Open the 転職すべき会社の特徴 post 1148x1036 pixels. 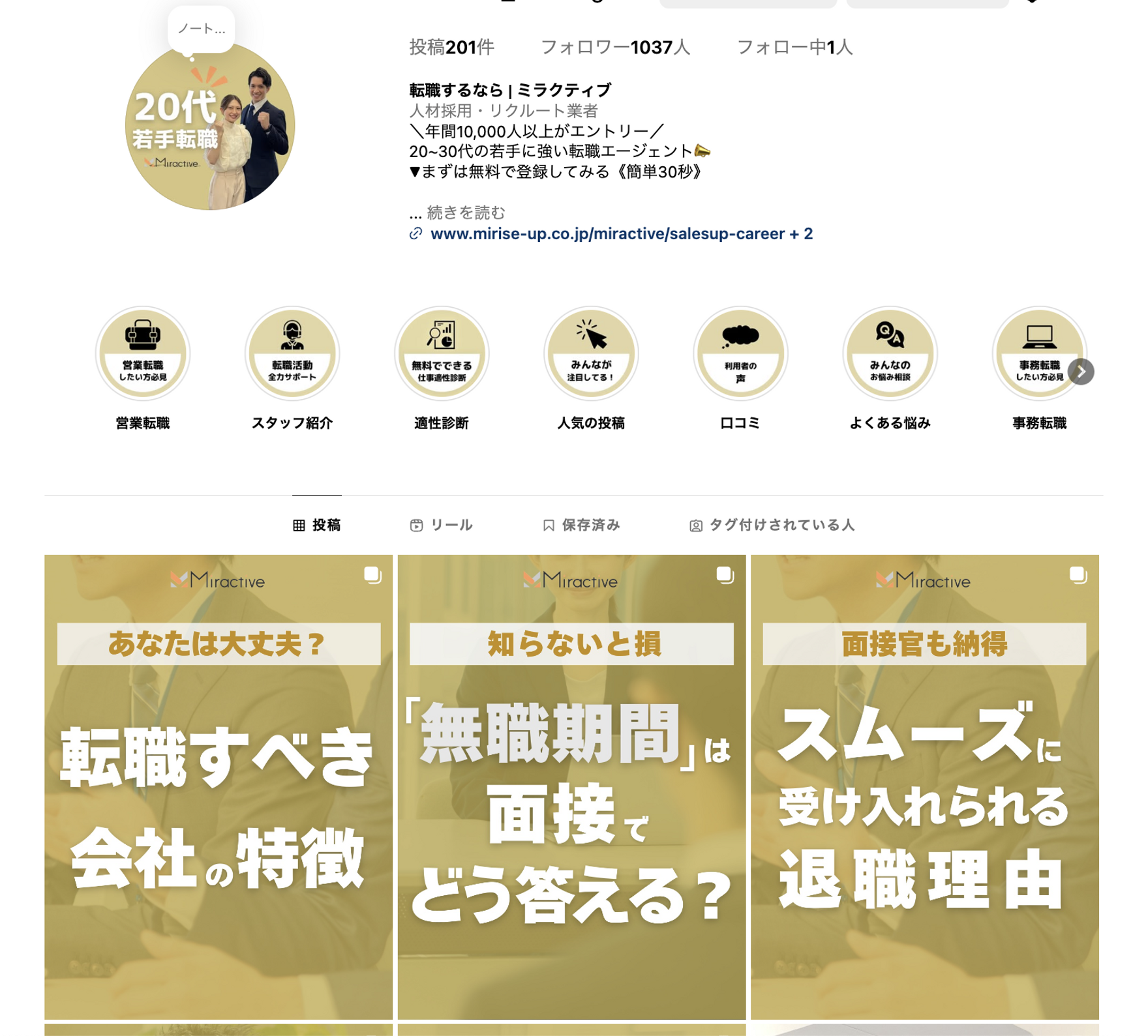tap(219, 786)
